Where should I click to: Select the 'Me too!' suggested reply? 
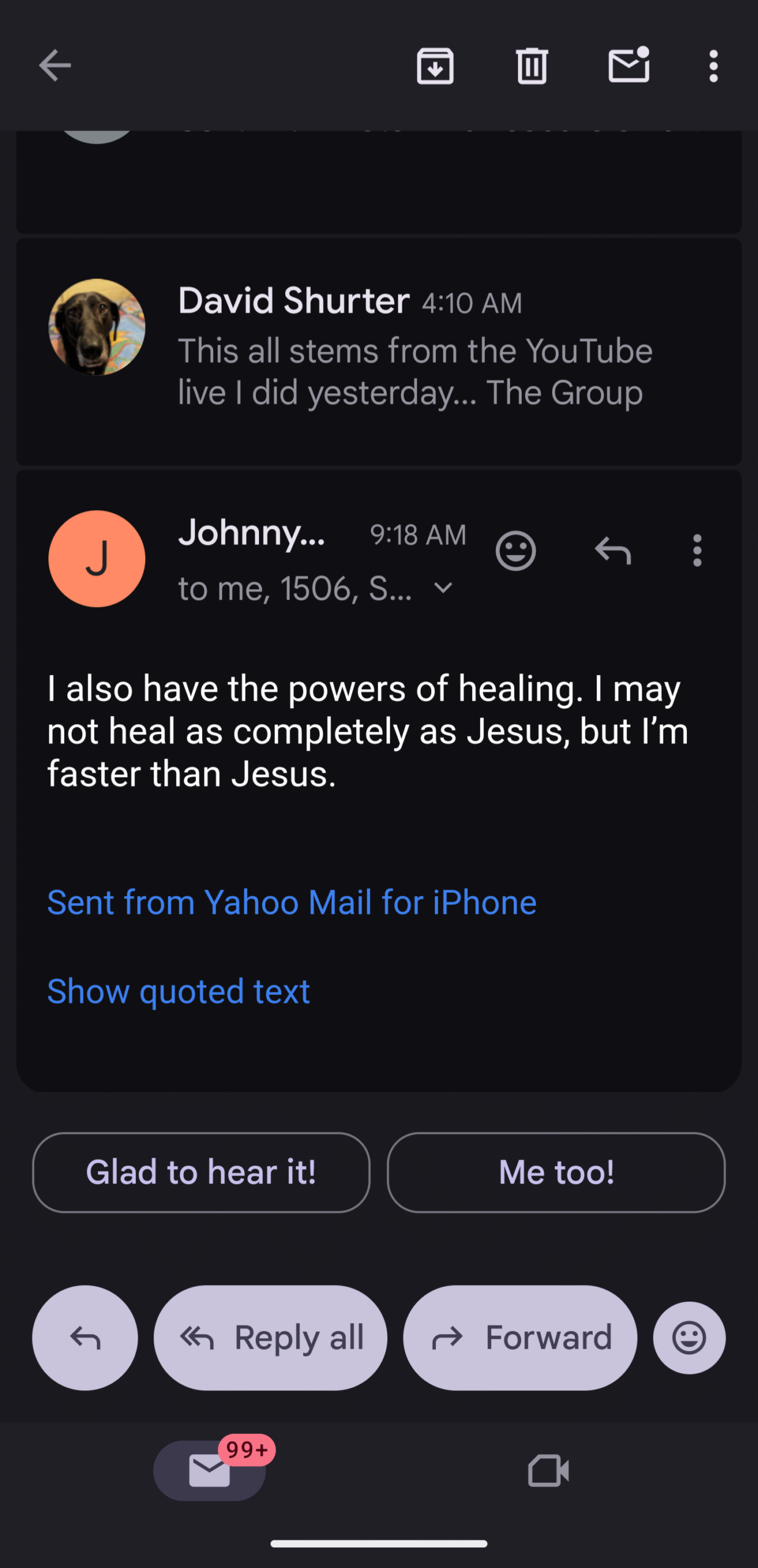click(556, 1172)
